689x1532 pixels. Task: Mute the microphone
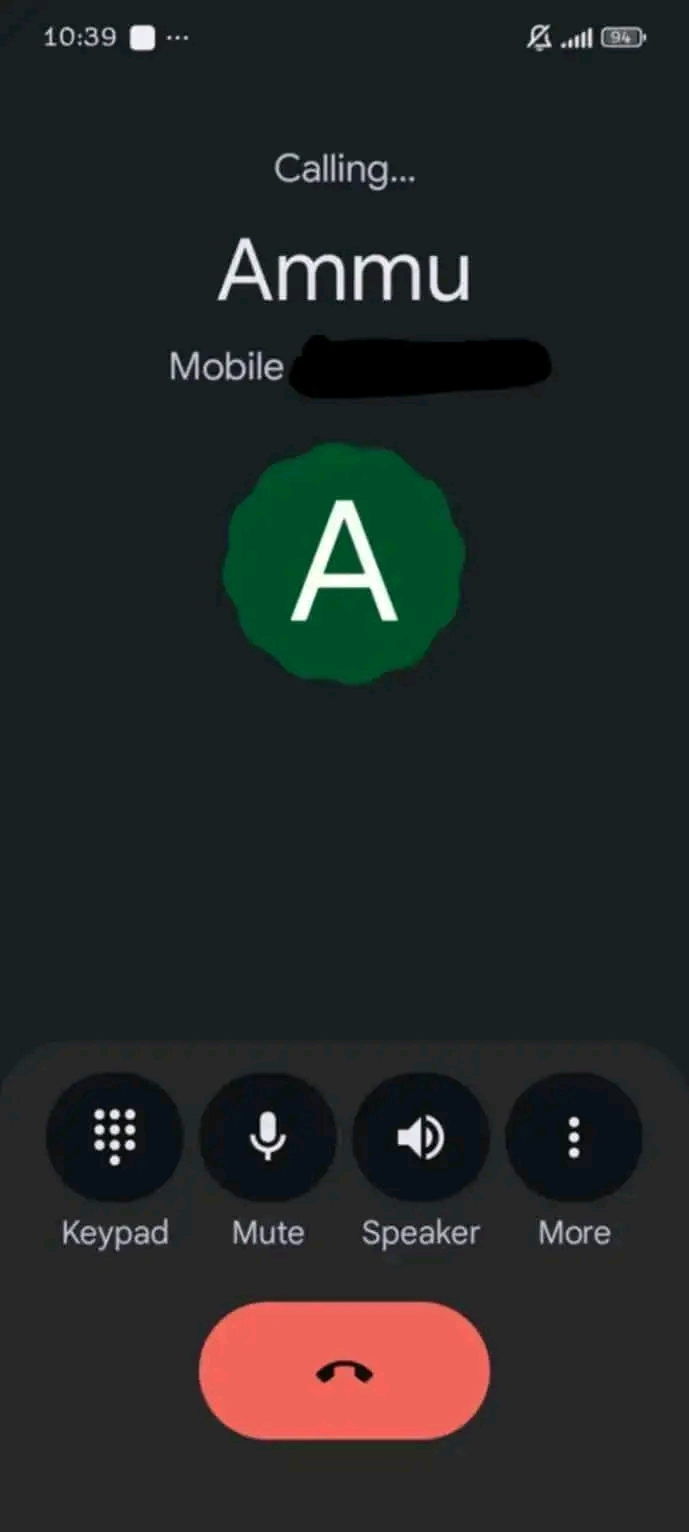click(x=268, y=1137)
